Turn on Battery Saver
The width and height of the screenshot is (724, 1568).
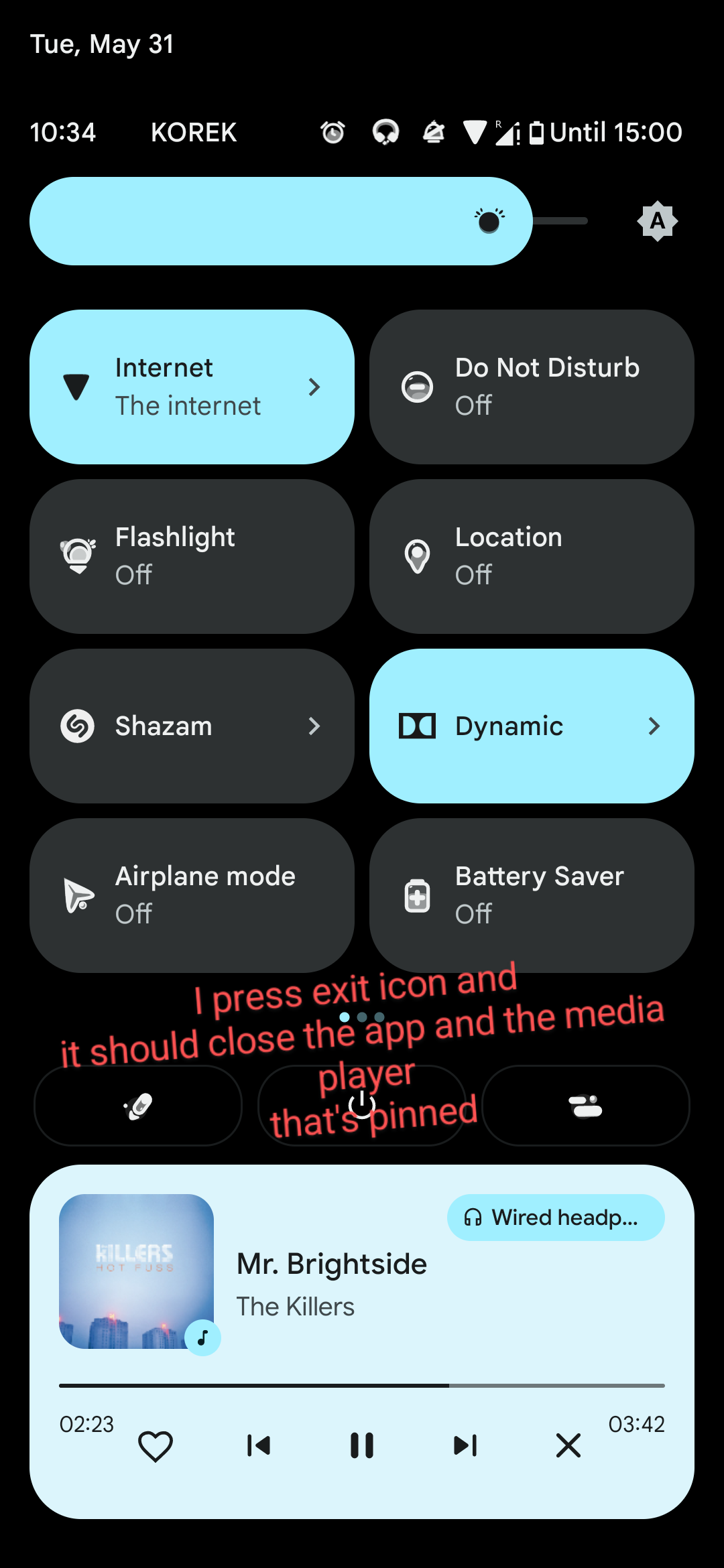pyautogui.click(x=531, y=895)
